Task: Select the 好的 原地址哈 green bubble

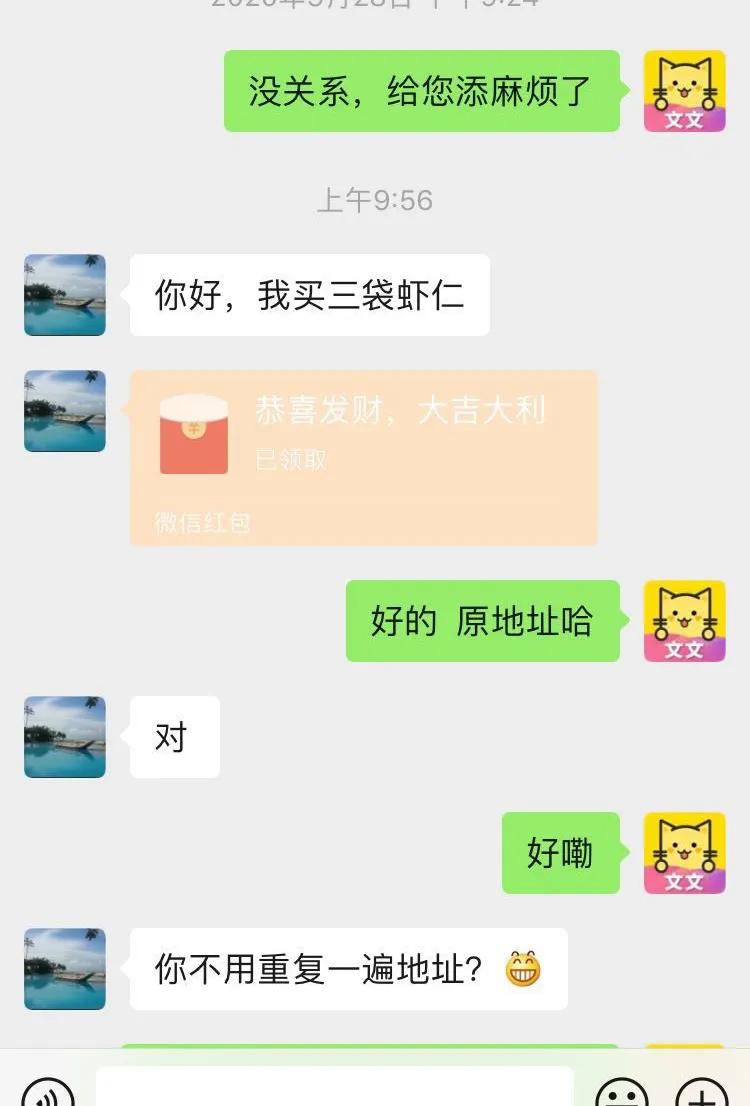Action: (482, 621)
